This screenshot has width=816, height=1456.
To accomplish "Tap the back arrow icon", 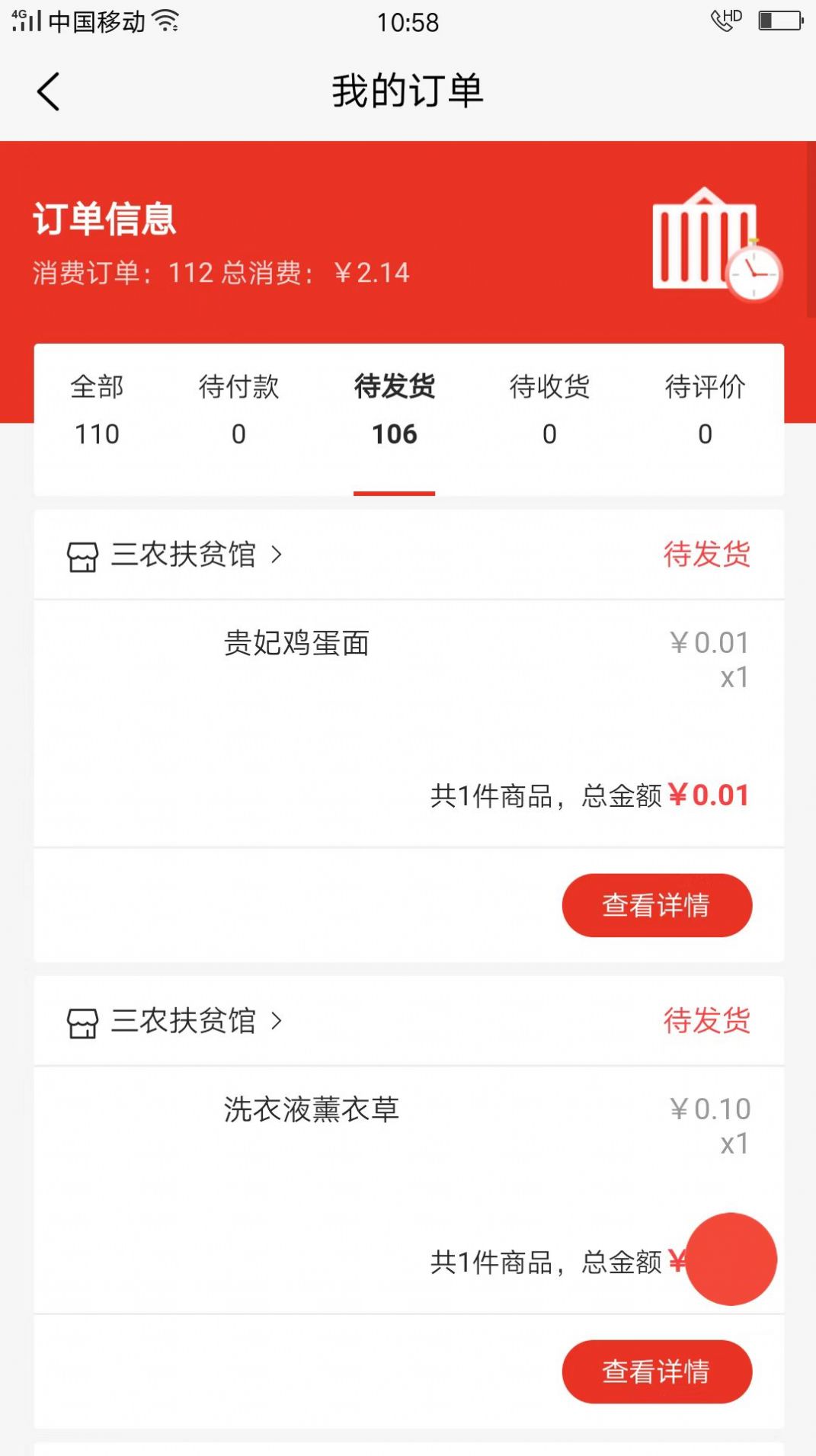I will click(48, 90).
